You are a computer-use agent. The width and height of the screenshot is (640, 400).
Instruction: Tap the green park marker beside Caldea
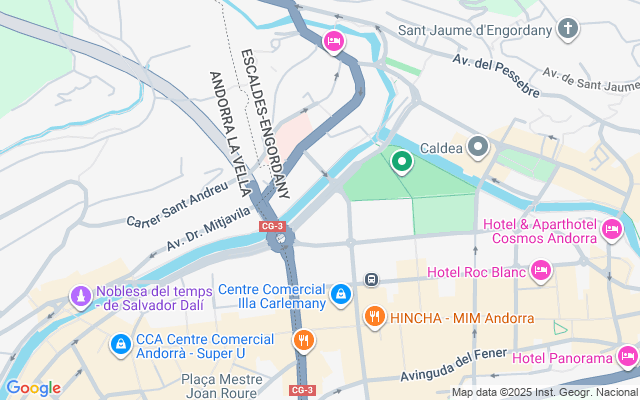[x=402, y=161]
